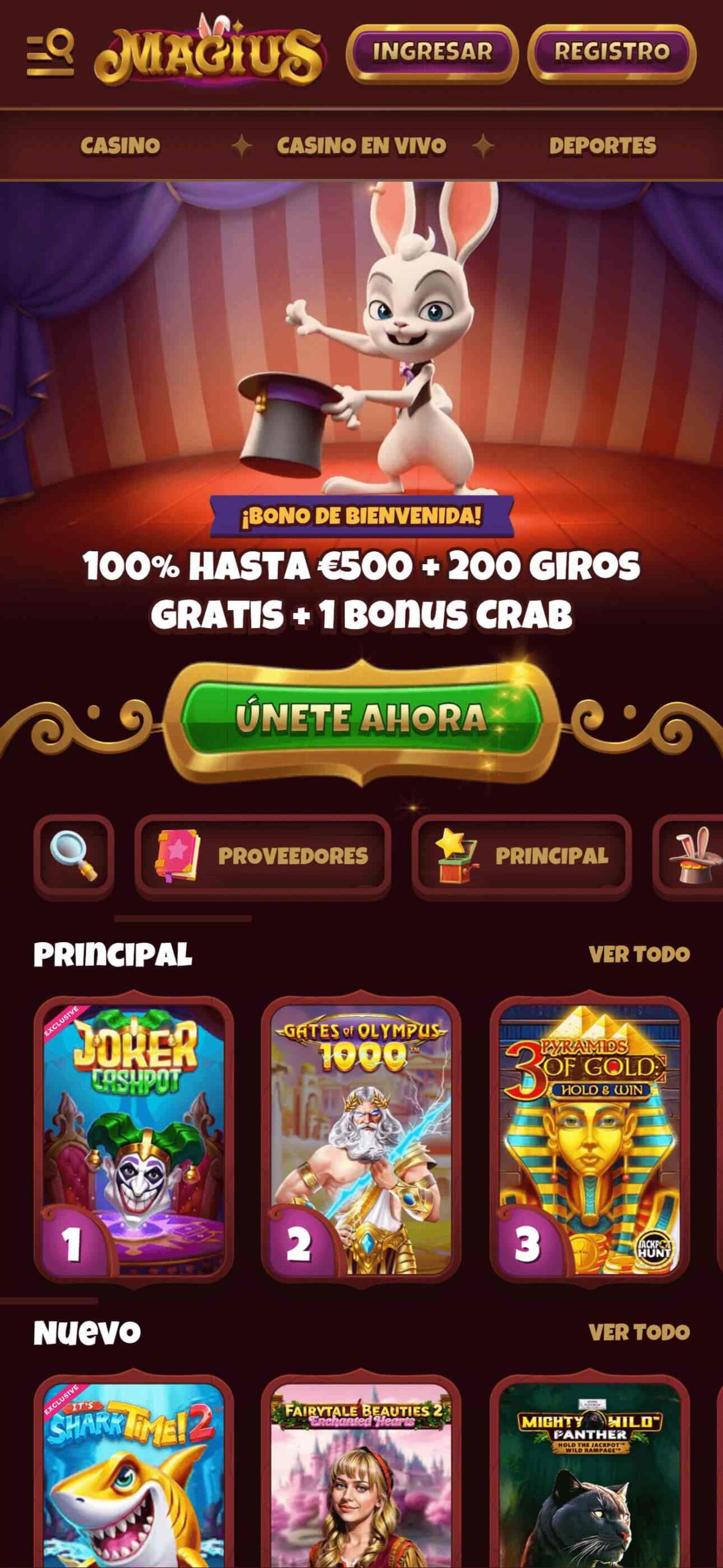
Task: Open Gates of Olympus 1000
Action: 361,1139
